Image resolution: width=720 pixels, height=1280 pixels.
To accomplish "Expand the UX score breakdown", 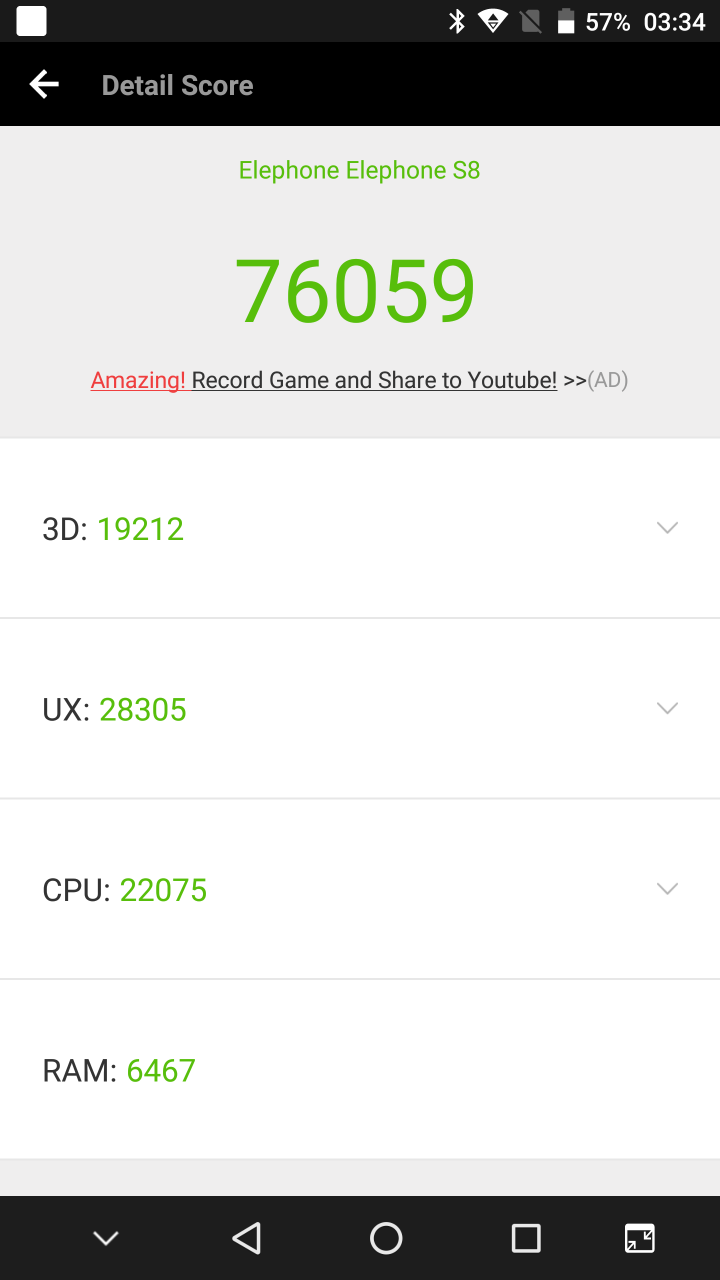I will [x=667, y=708].
